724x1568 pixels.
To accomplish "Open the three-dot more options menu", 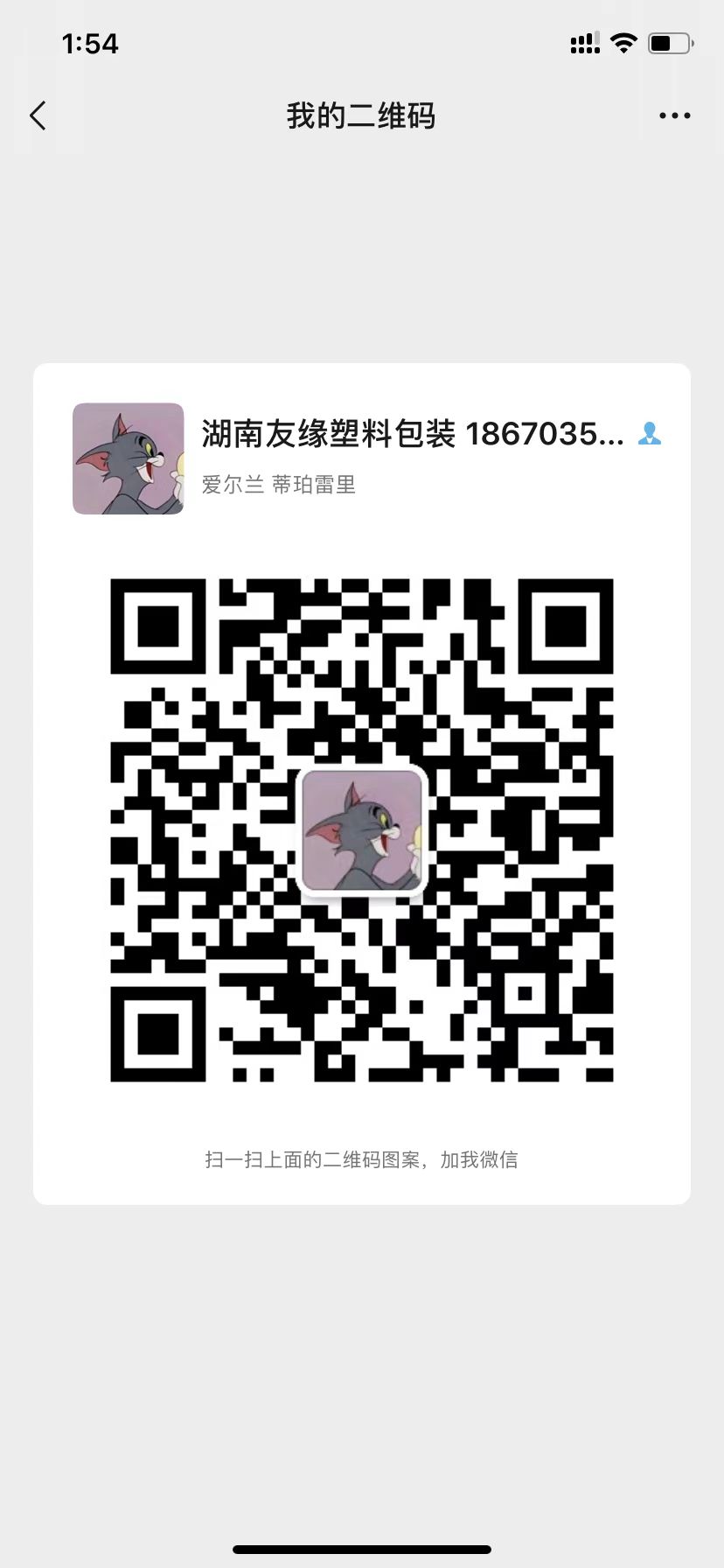I will click(x=674, y=115).
